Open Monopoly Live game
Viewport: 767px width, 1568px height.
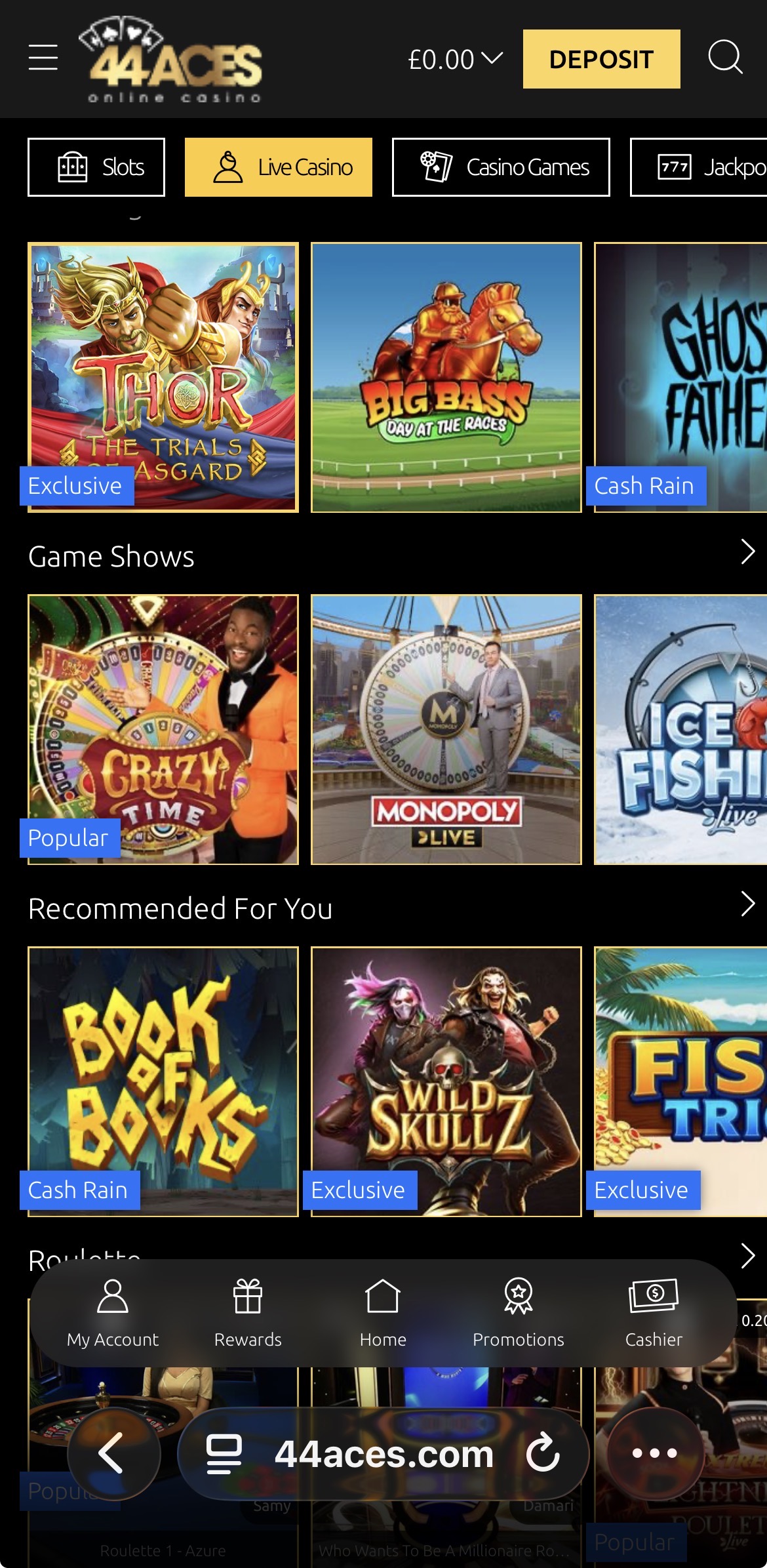(446, 729)
